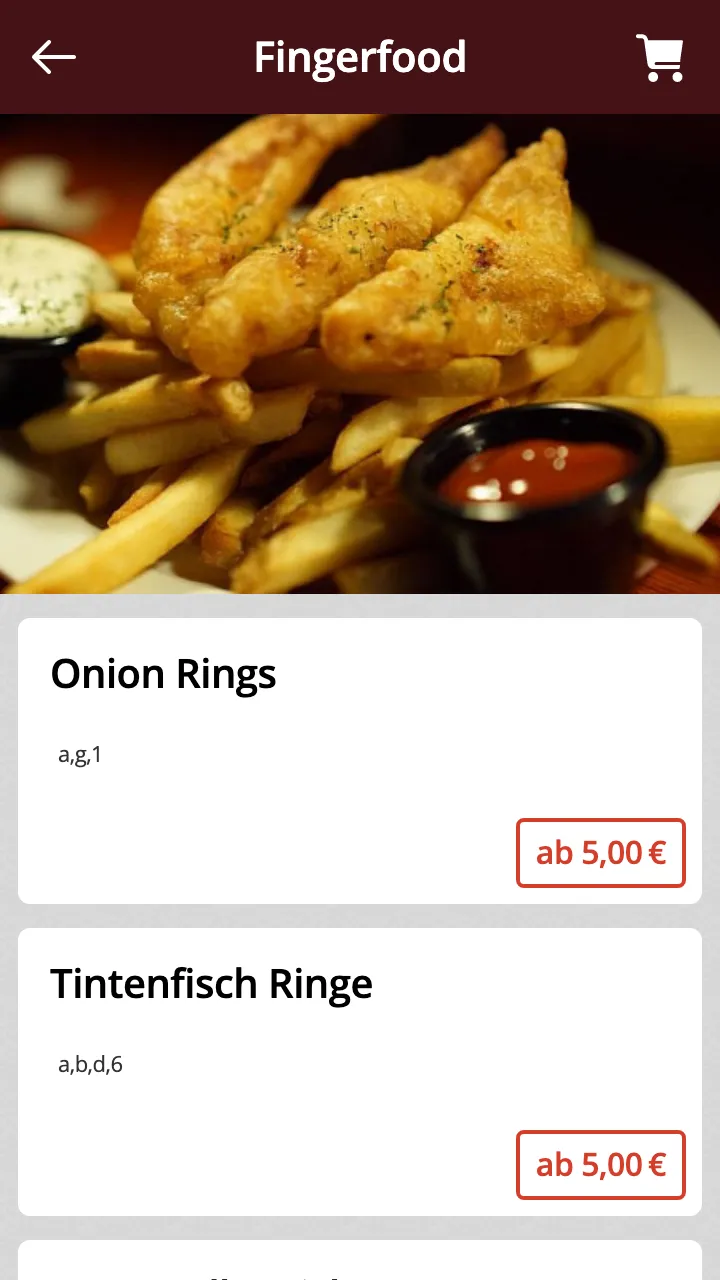Open the shopping cart
This screenshot has height=1280, width=720.
(660, 58)
